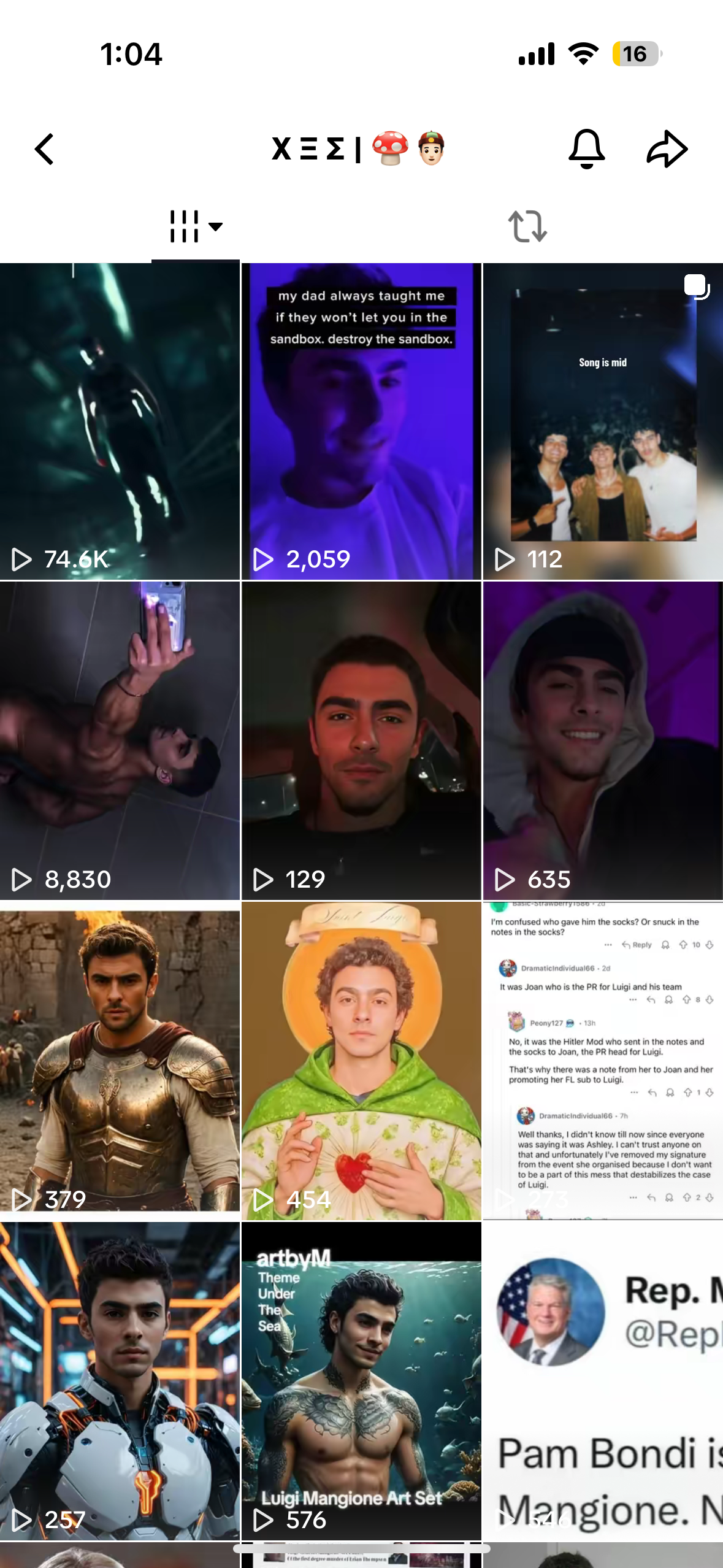Open the Pam Bondi tweet video
Image resolution: width=723 pixels, height=1568 pixels.
click(603, 1380)
